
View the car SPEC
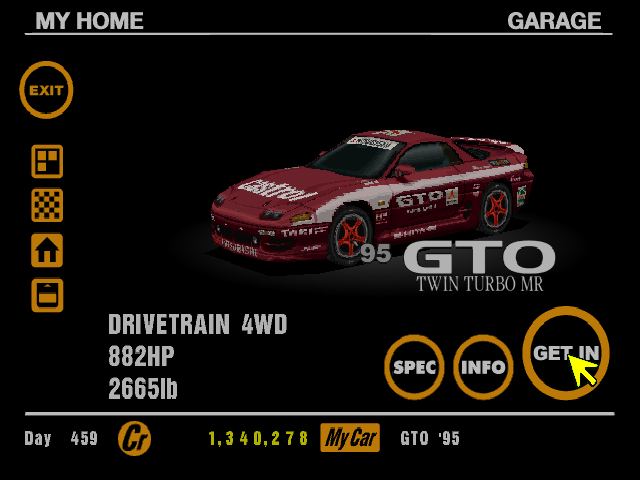pyautogui.click(x=414, y=367)
